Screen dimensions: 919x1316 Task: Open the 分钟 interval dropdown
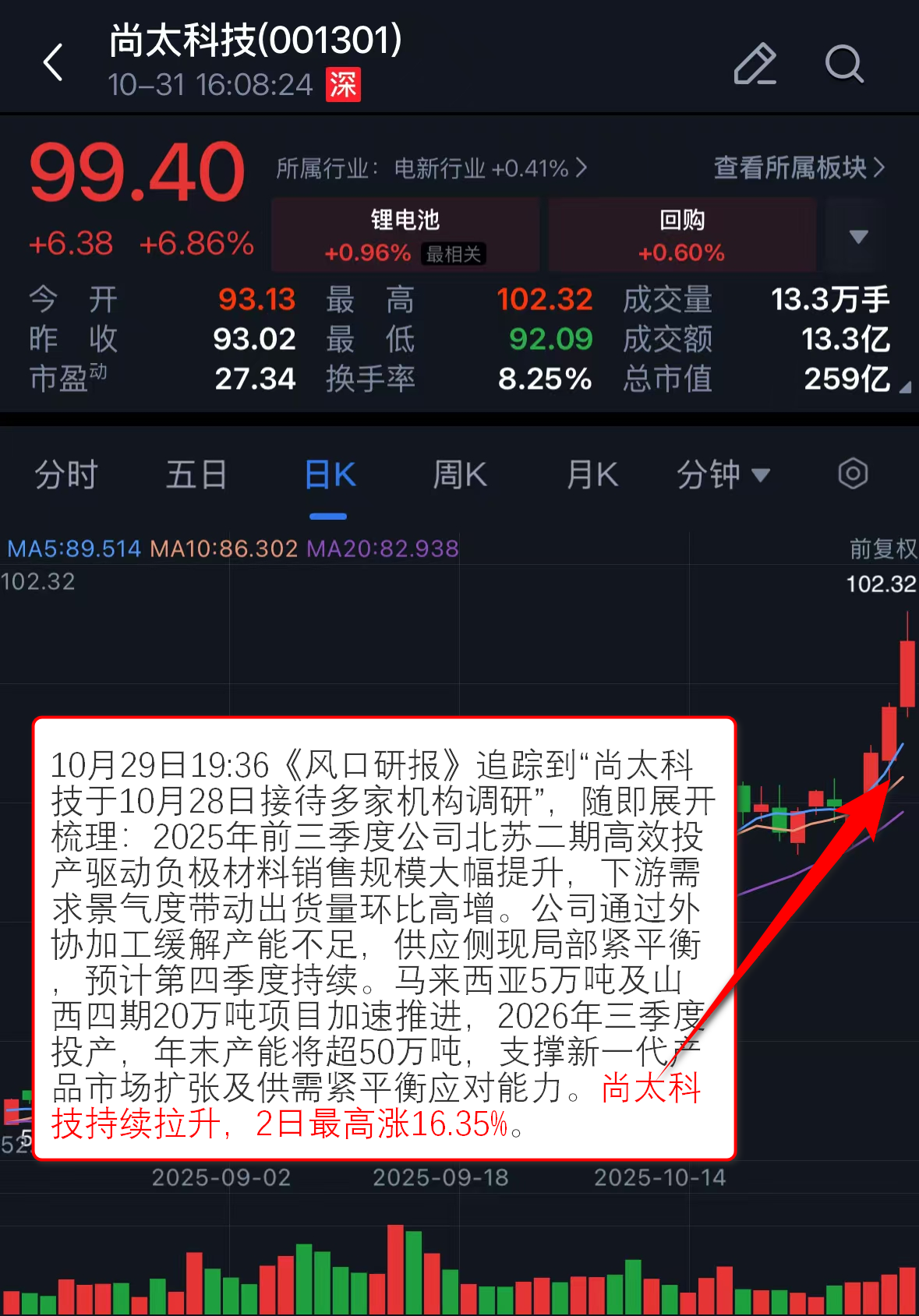[x=723, y=475]
